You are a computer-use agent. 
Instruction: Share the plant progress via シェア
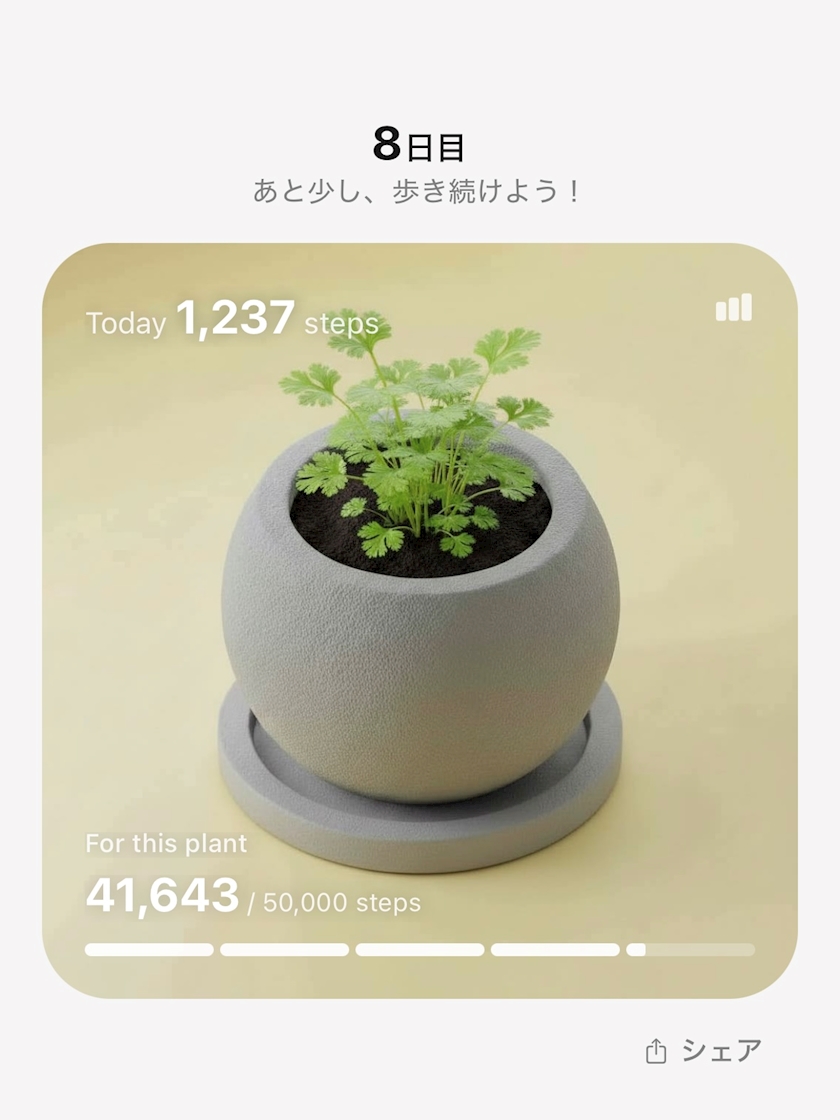coord(704,1051)
